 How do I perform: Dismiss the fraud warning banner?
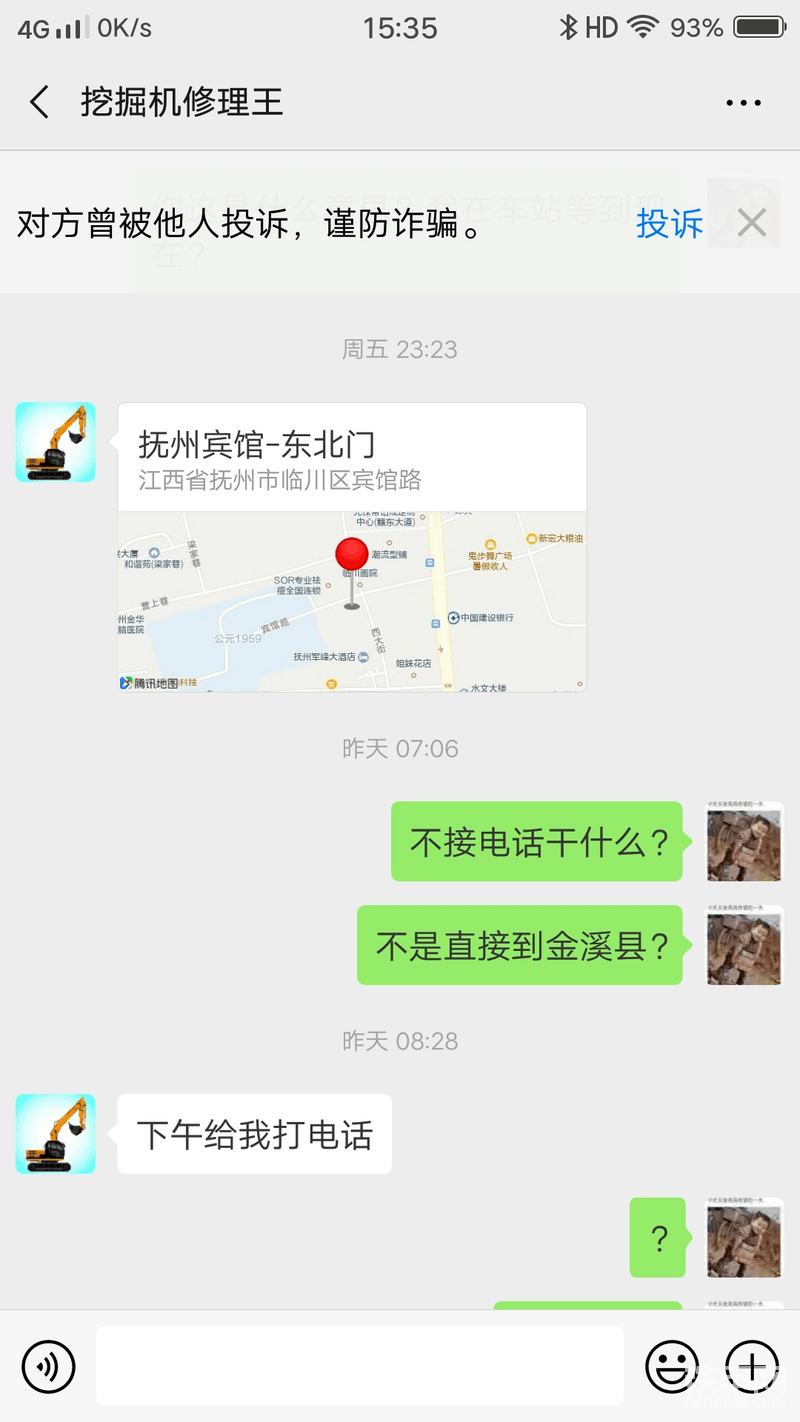pyautogui.click(x=751, y=224)
